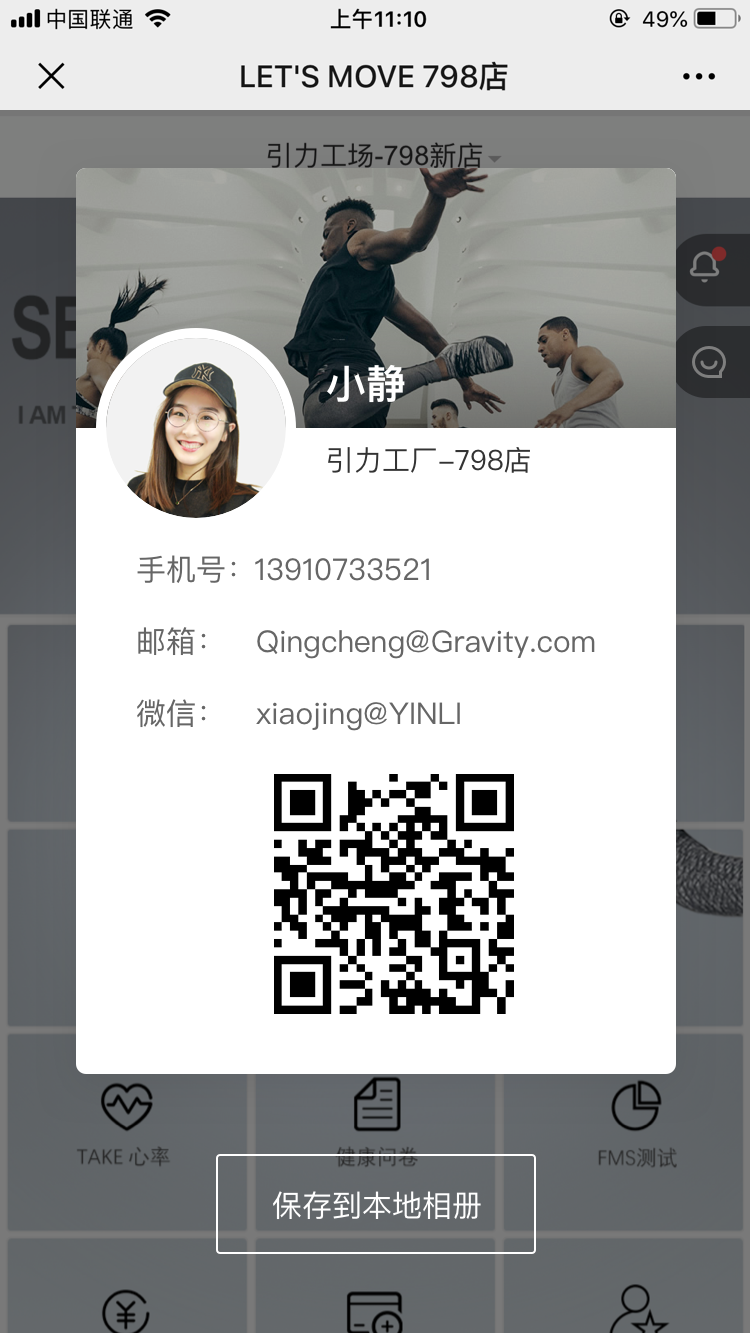Open the customer service chat icon
This screenshot has width=750, height=1333.
pos(708,361)
